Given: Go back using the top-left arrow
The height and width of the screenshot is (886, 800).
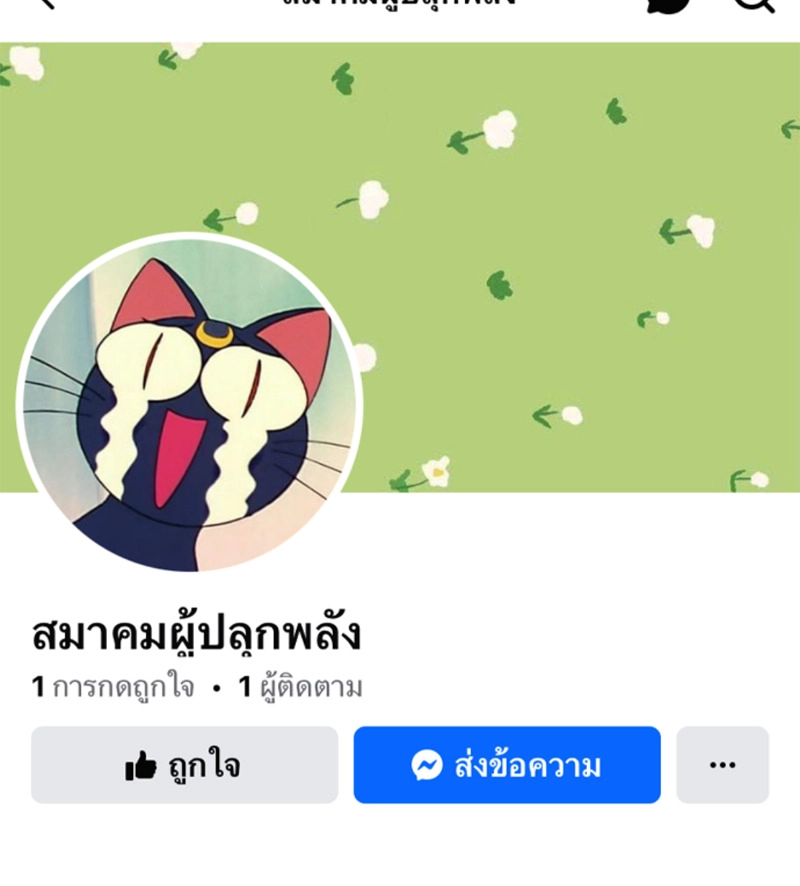Looking at the screenshot, I should pyautogui.click(x=45, y=3).
